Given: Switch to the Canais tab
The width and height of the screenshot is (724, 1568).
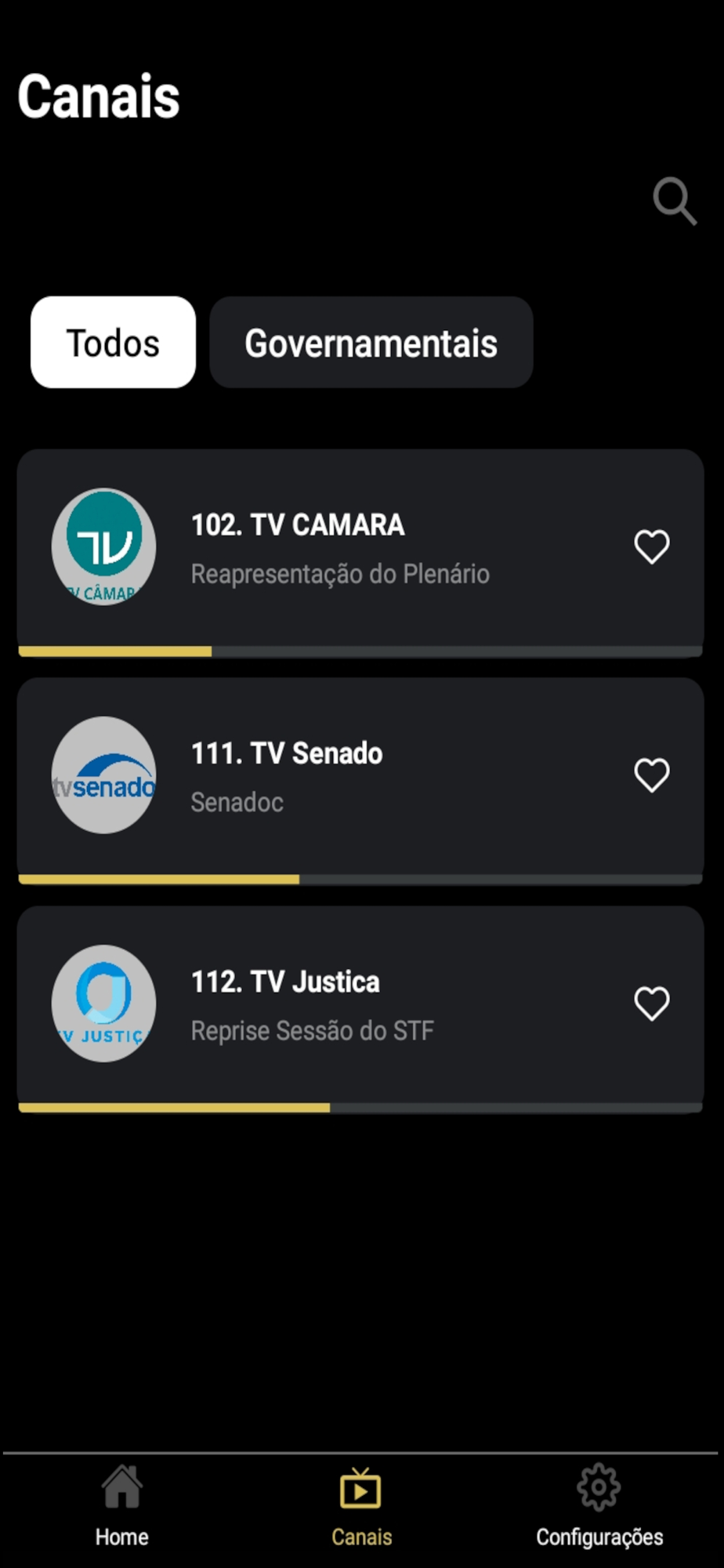Looking at the screenshot, I should pos(361,1507).
